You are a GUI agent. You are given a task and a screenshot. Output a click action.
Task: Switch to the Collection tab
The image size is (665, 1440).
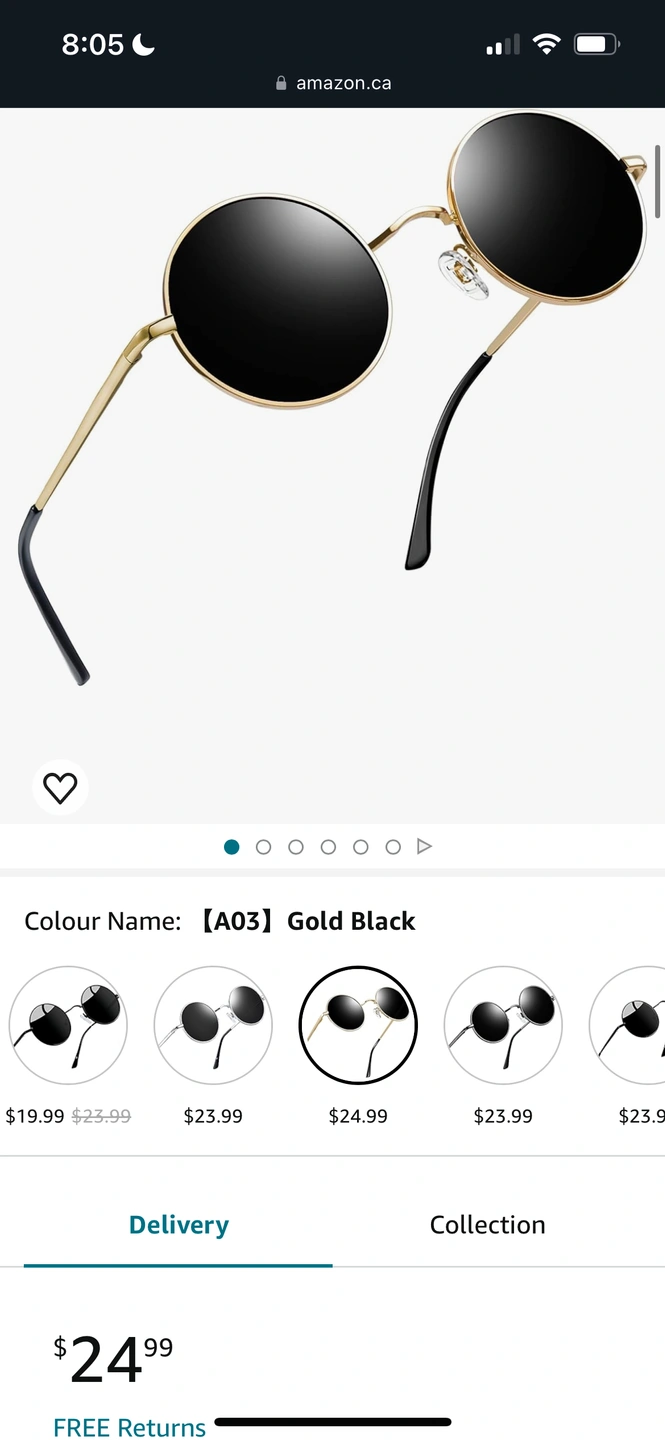point(487,1225)
